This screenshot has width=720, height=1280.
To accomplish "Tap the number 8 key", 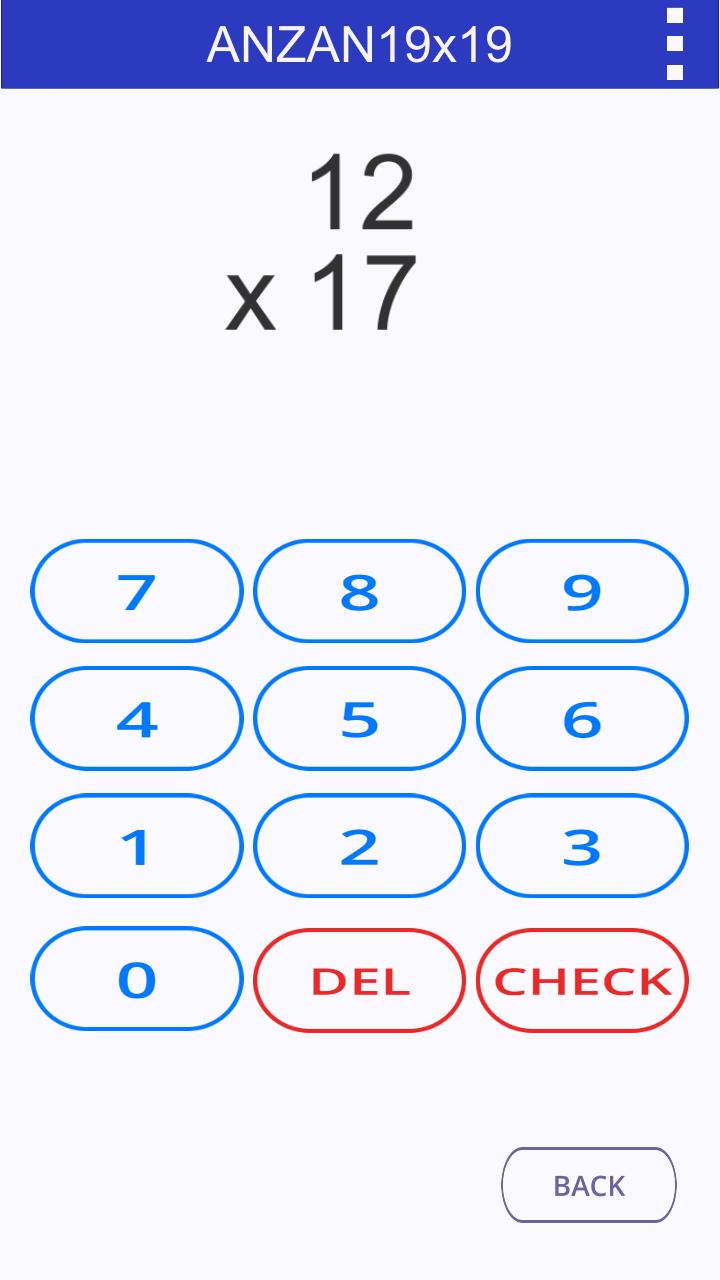I will click(359, 591).
